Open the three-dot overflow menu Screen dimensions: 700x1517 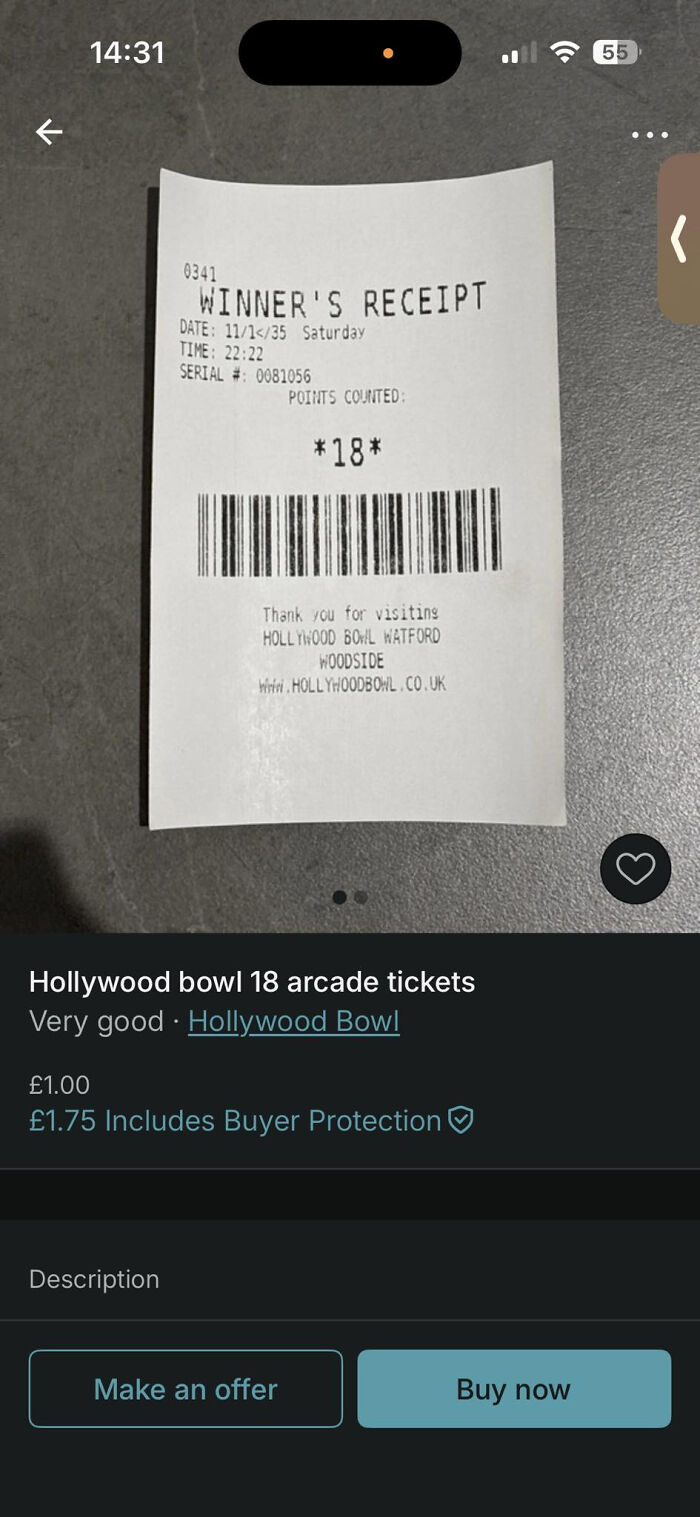point(649,134)
